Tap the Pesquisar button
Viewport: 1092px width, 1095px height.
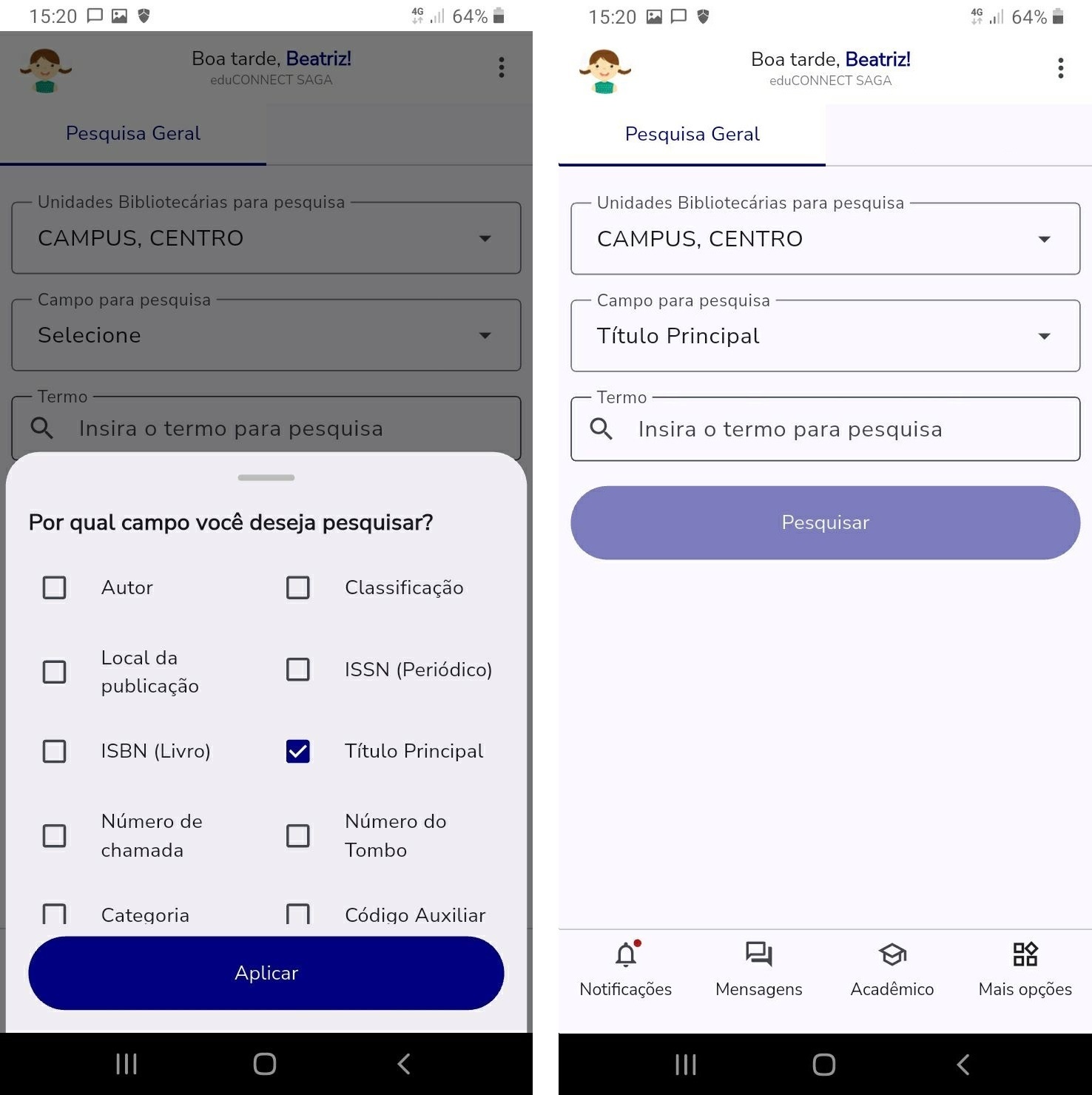point(825,522)
